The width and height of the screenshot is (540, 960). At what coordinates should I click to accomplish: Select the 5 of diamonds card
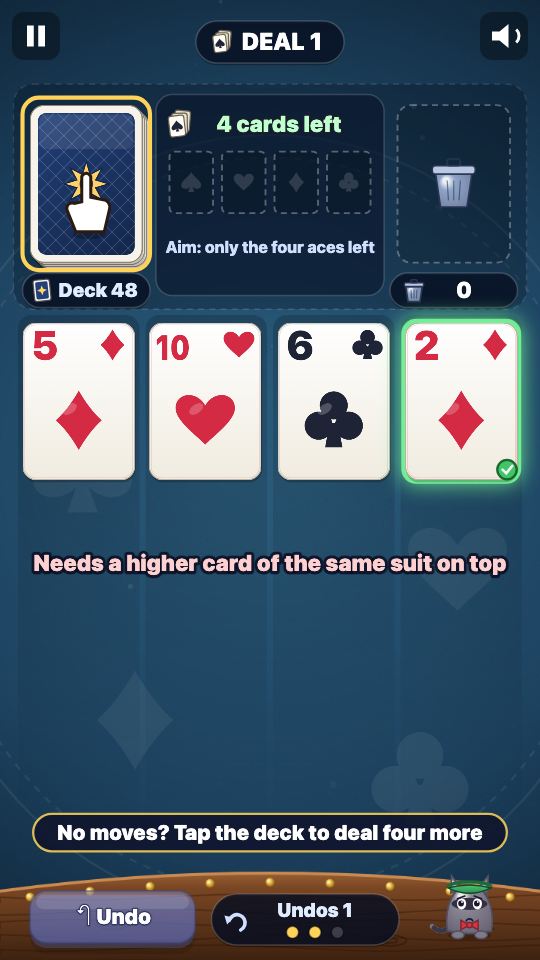pos(79,401)
